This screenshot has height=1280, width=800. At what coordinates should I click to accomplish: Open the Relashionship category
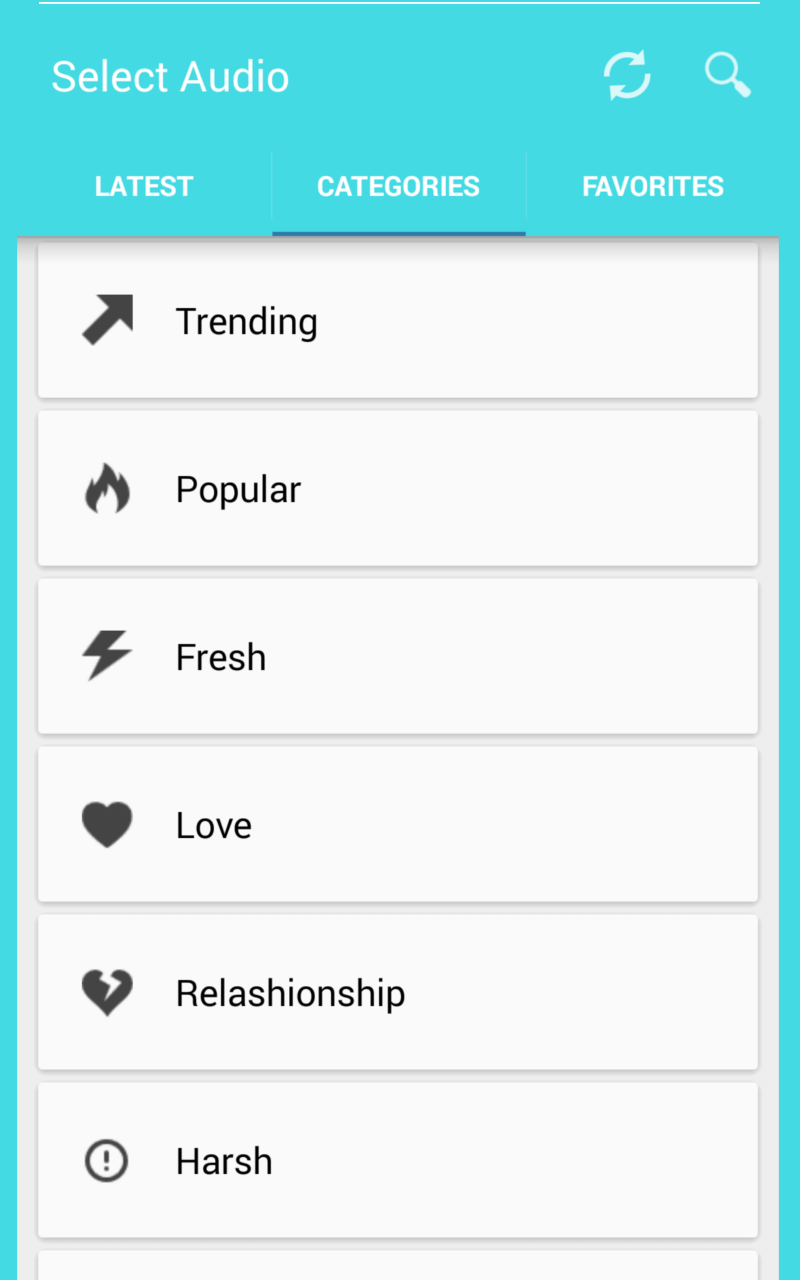click(x=397, y=993)
